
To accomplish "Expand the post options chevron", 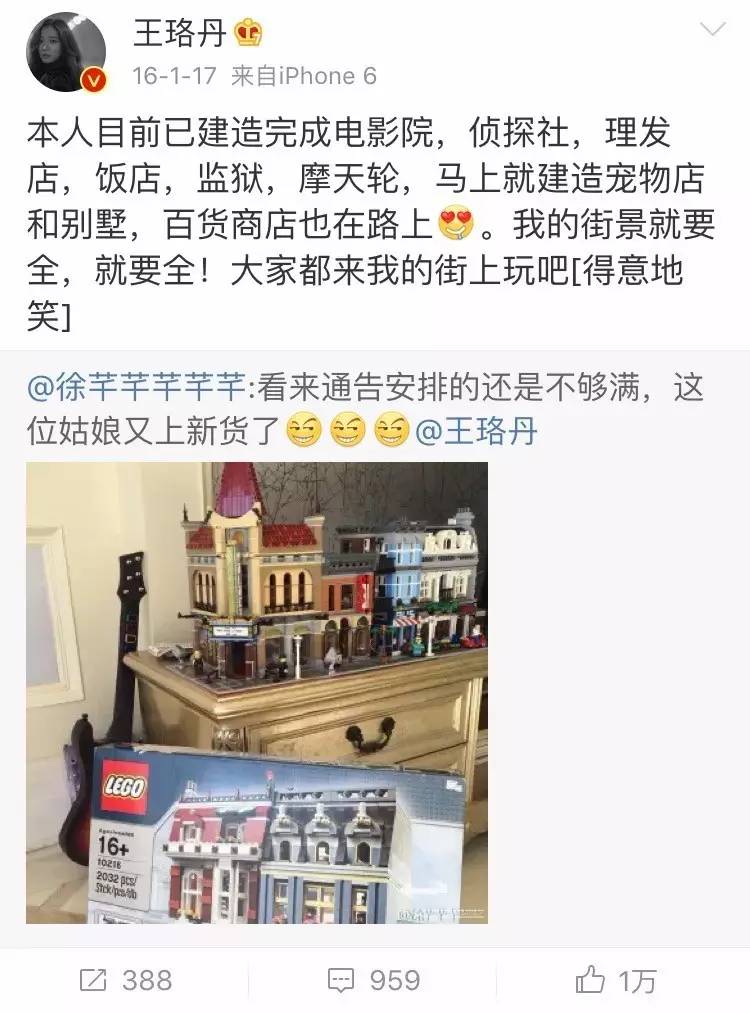I will (x=712, y=30).
